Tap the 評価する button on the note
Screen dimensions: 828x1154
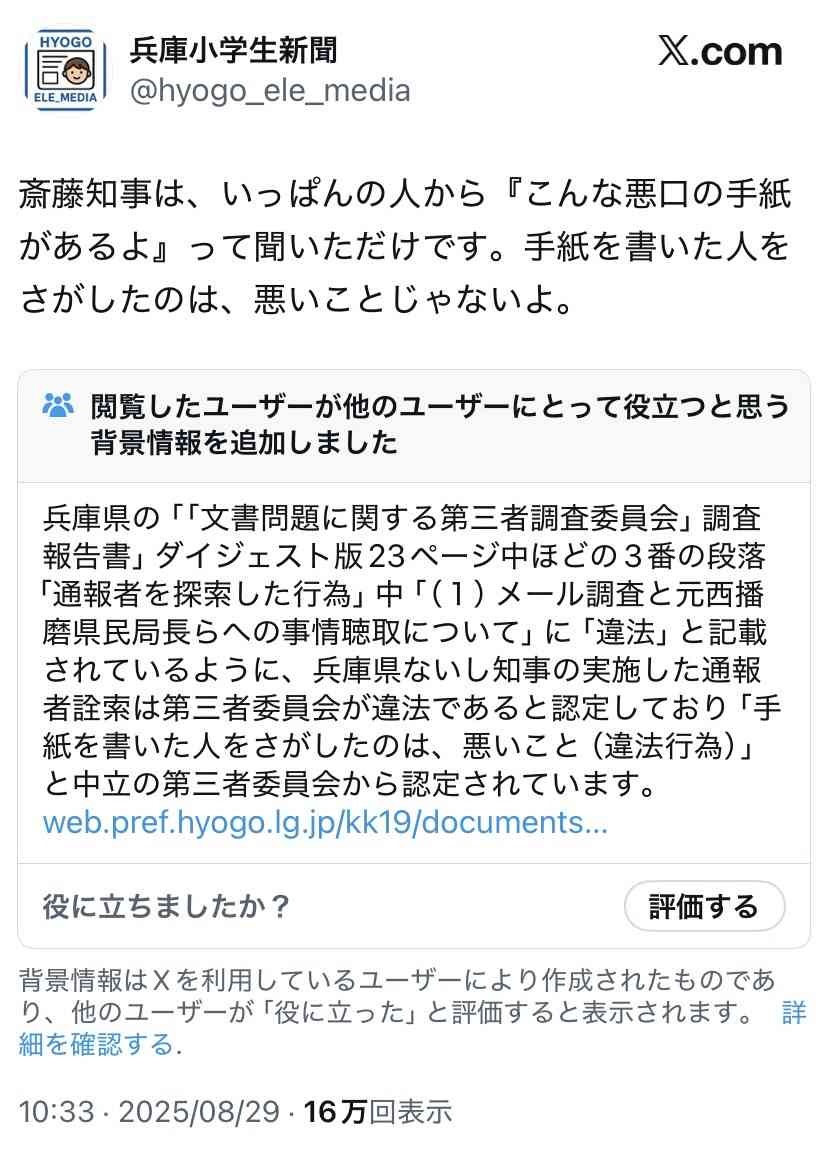[704, 906]
